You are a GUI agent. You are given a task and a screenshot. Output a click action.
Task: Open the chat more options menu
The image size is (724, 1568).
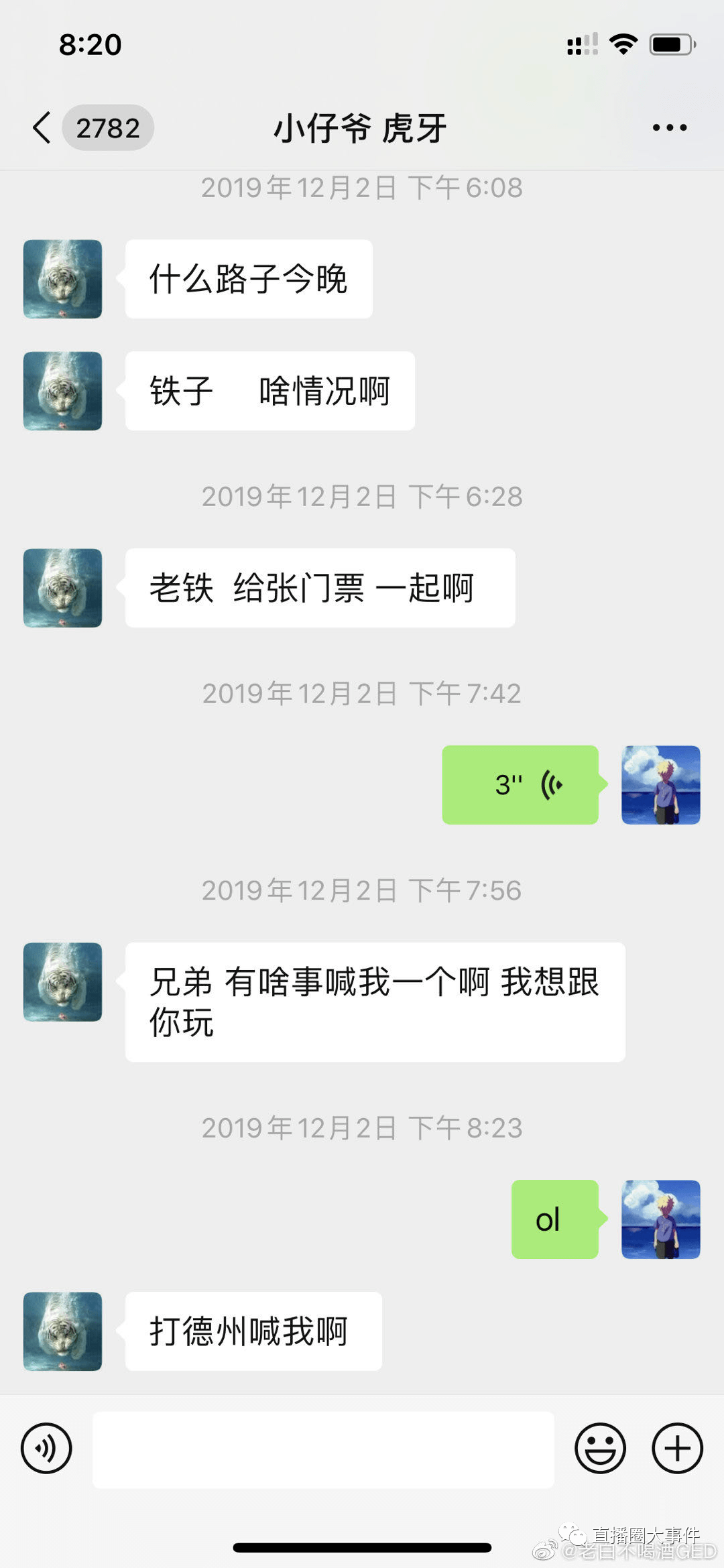click(669, 127)
